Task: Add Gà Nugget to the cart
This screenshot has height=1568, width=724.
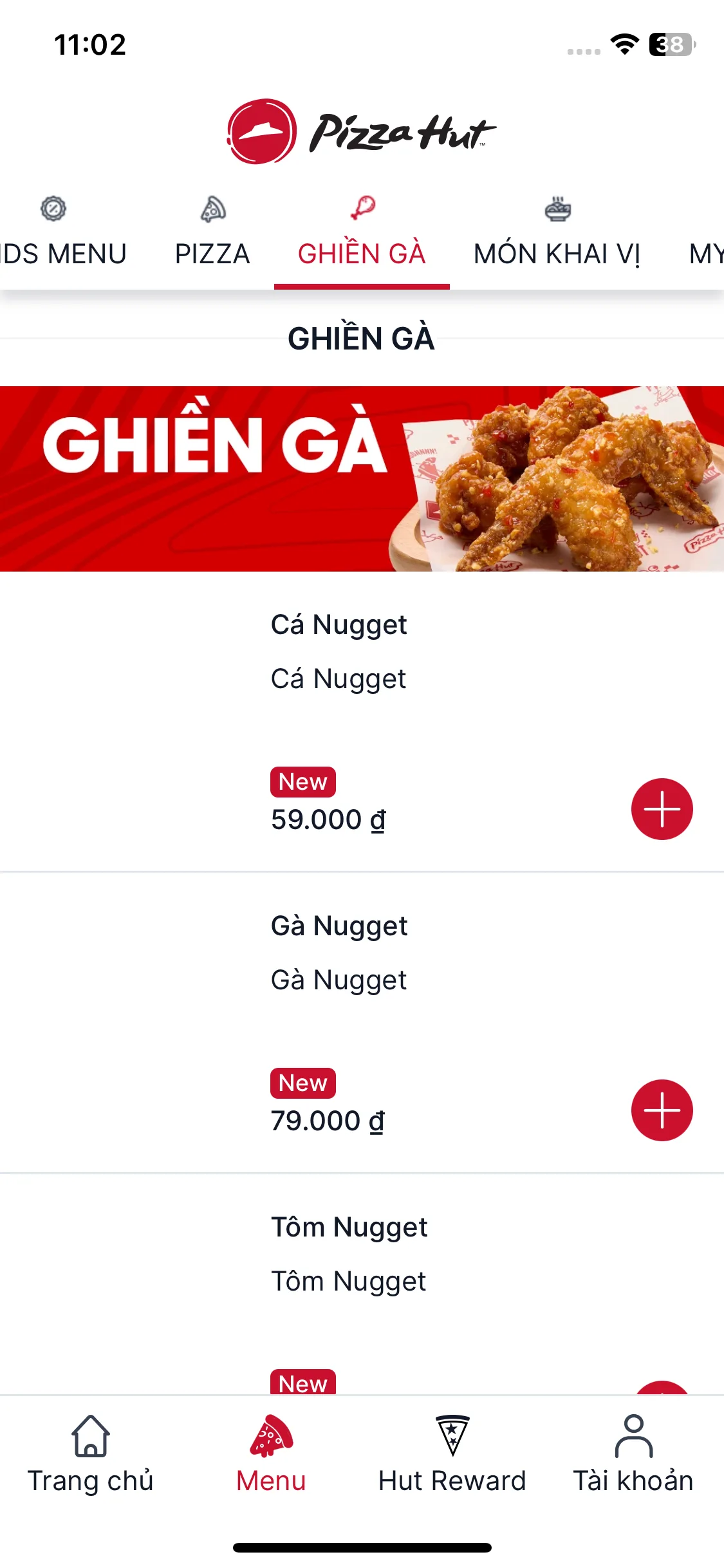Action: click(662, 1110)
